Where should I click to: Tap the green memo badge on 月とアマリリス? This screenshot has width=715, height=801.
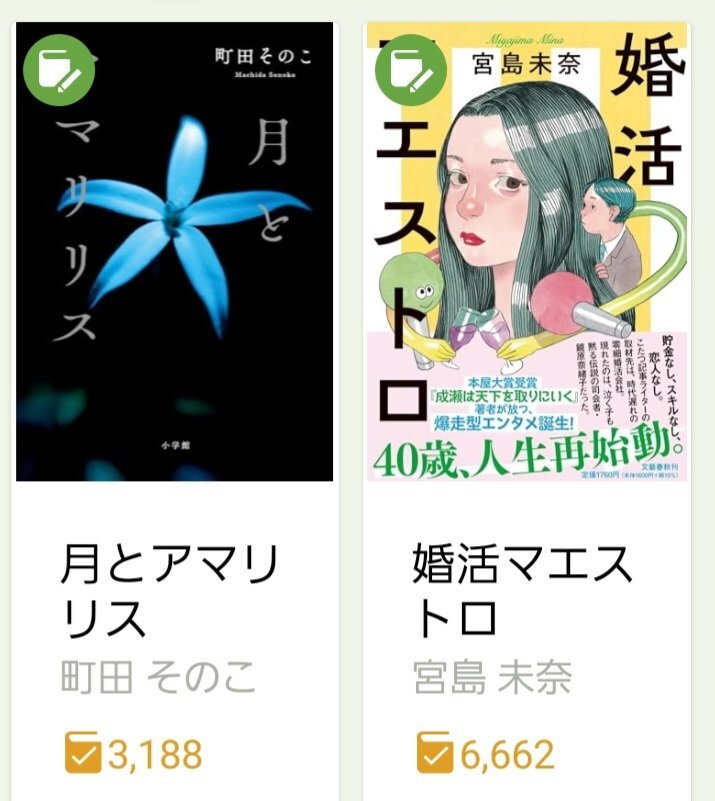pos(58,69)
